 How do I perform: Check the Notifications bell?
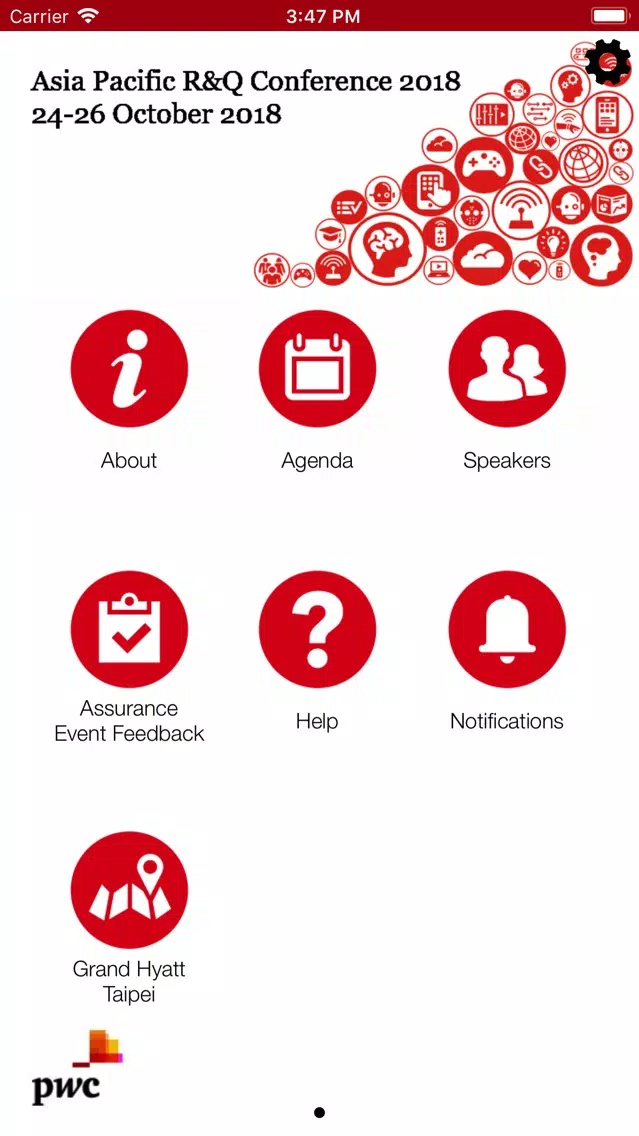point(507,630)
